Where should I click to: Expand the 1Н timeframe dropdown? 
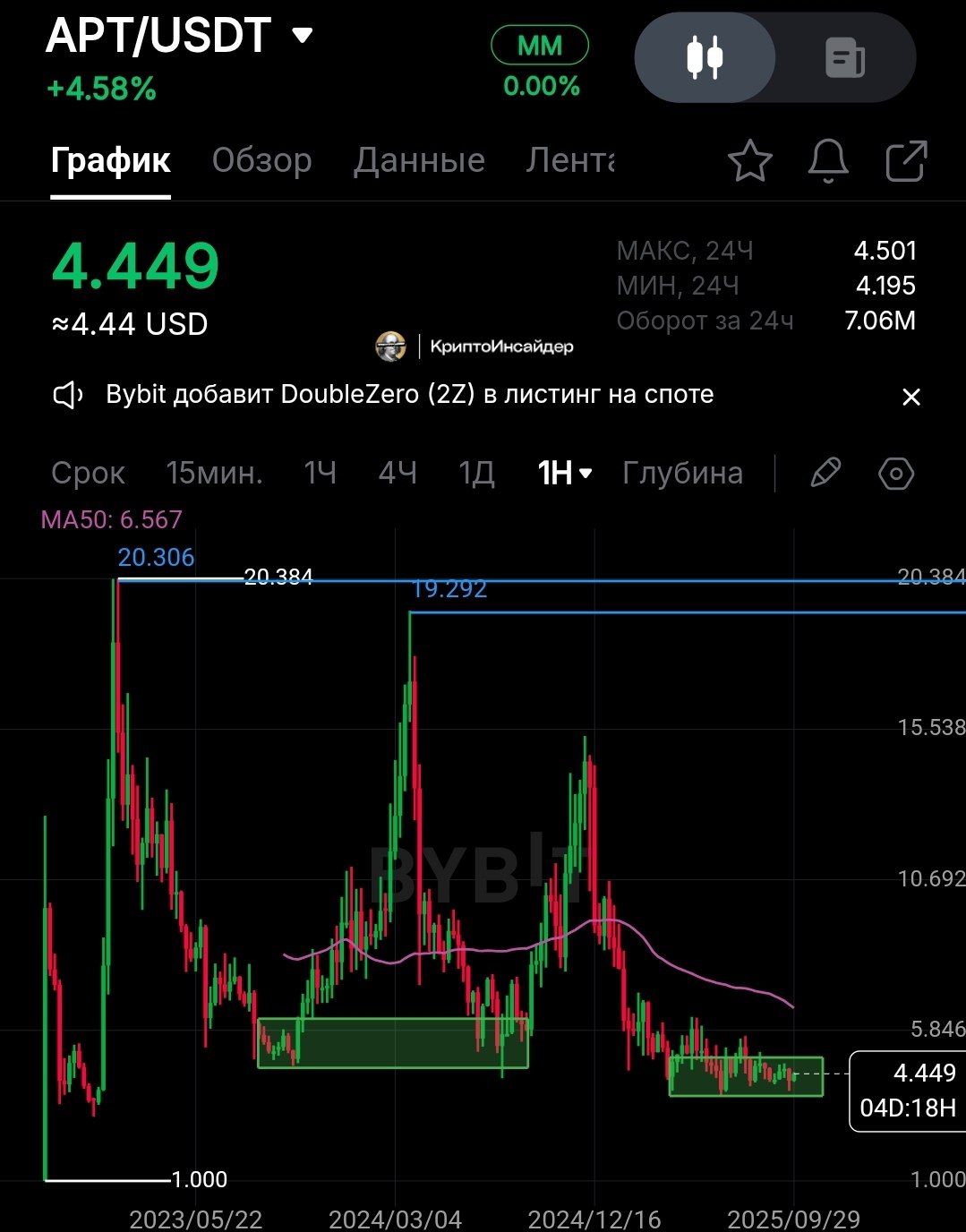coord(565,473)
